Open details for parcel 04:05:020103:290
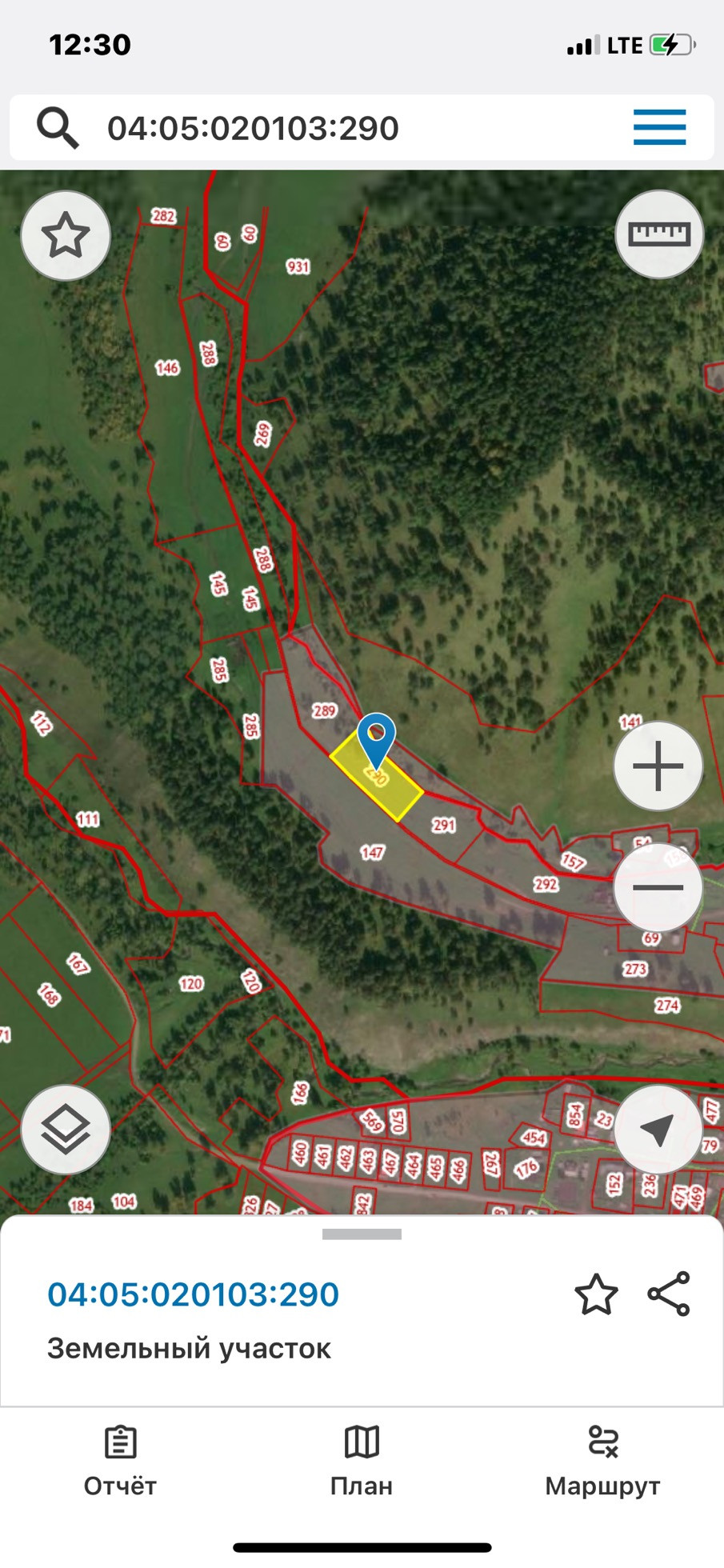724x1568 pixels. pos(193,1294)
